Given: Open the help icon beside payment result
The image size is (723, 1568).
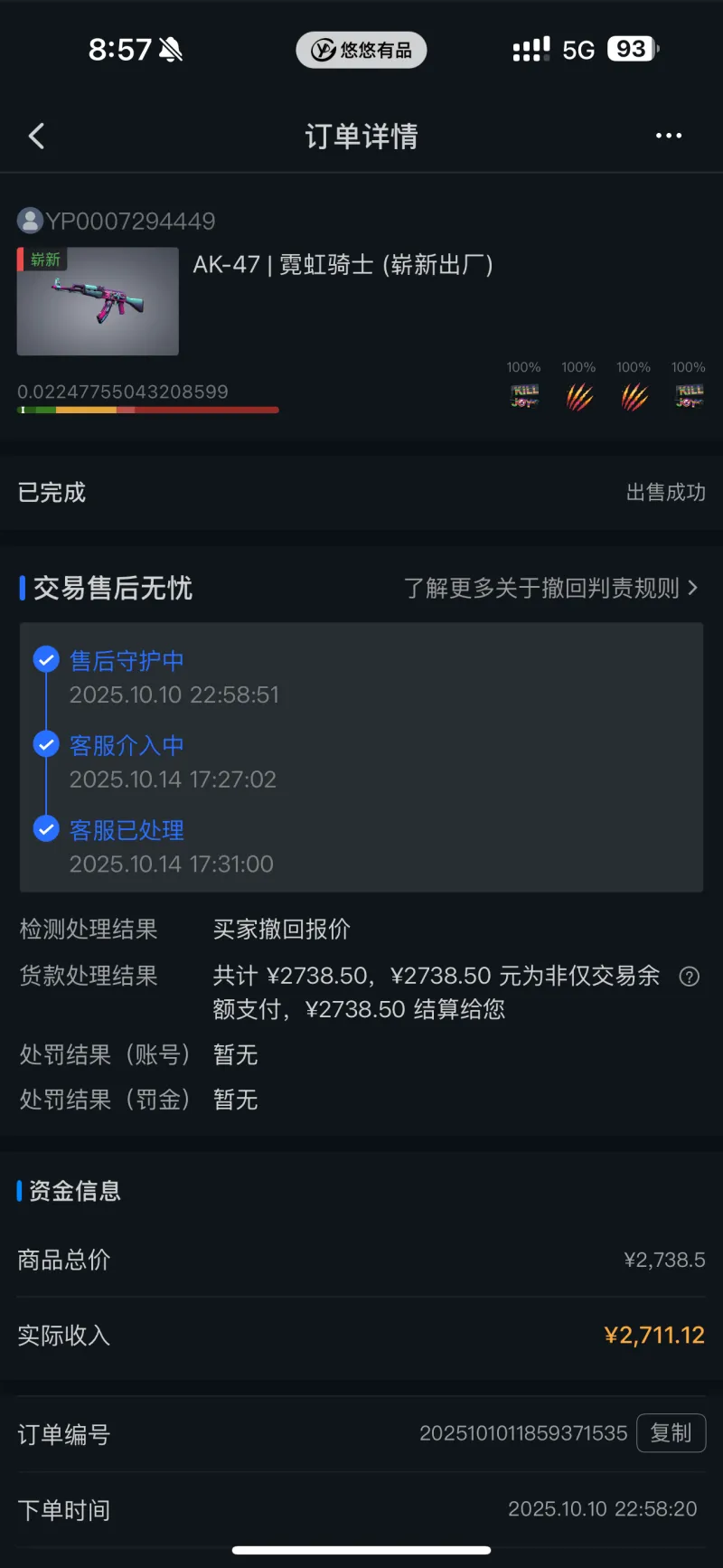Looking at the screenshot, I should 689,977.
